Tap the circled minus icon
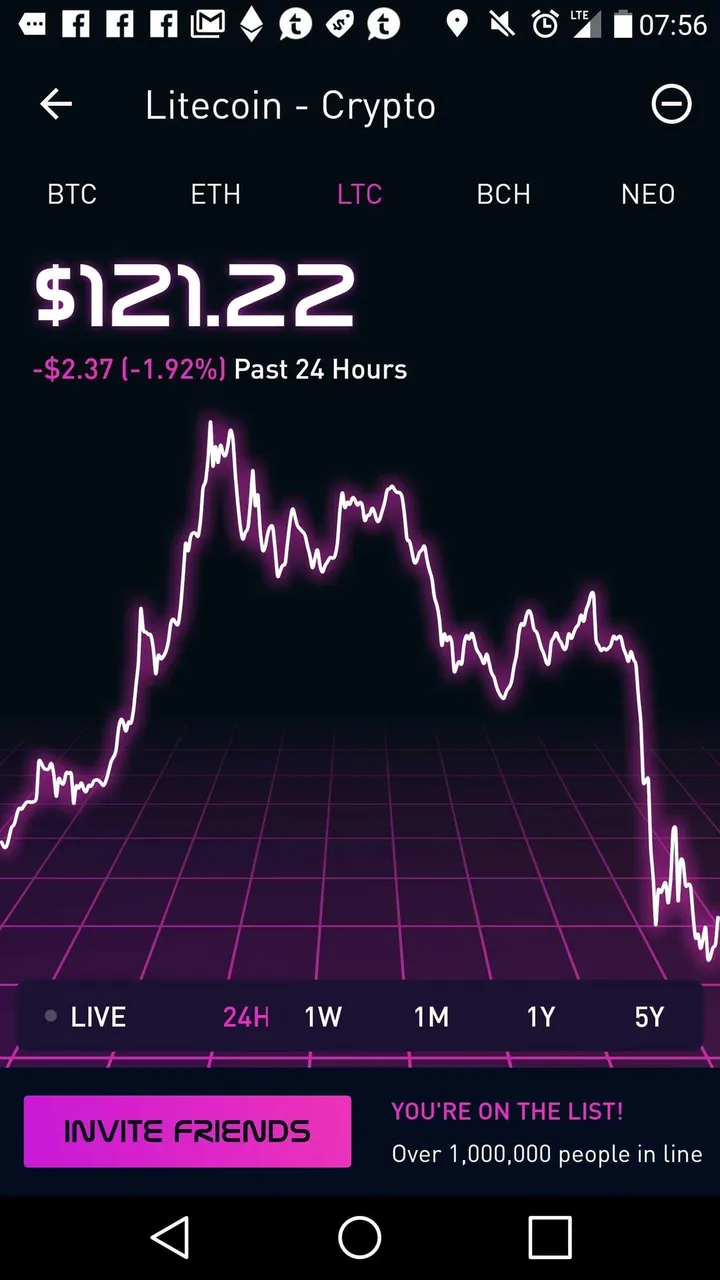The width and height of the screenshot is (720, 1280). [x=671, y=104]
